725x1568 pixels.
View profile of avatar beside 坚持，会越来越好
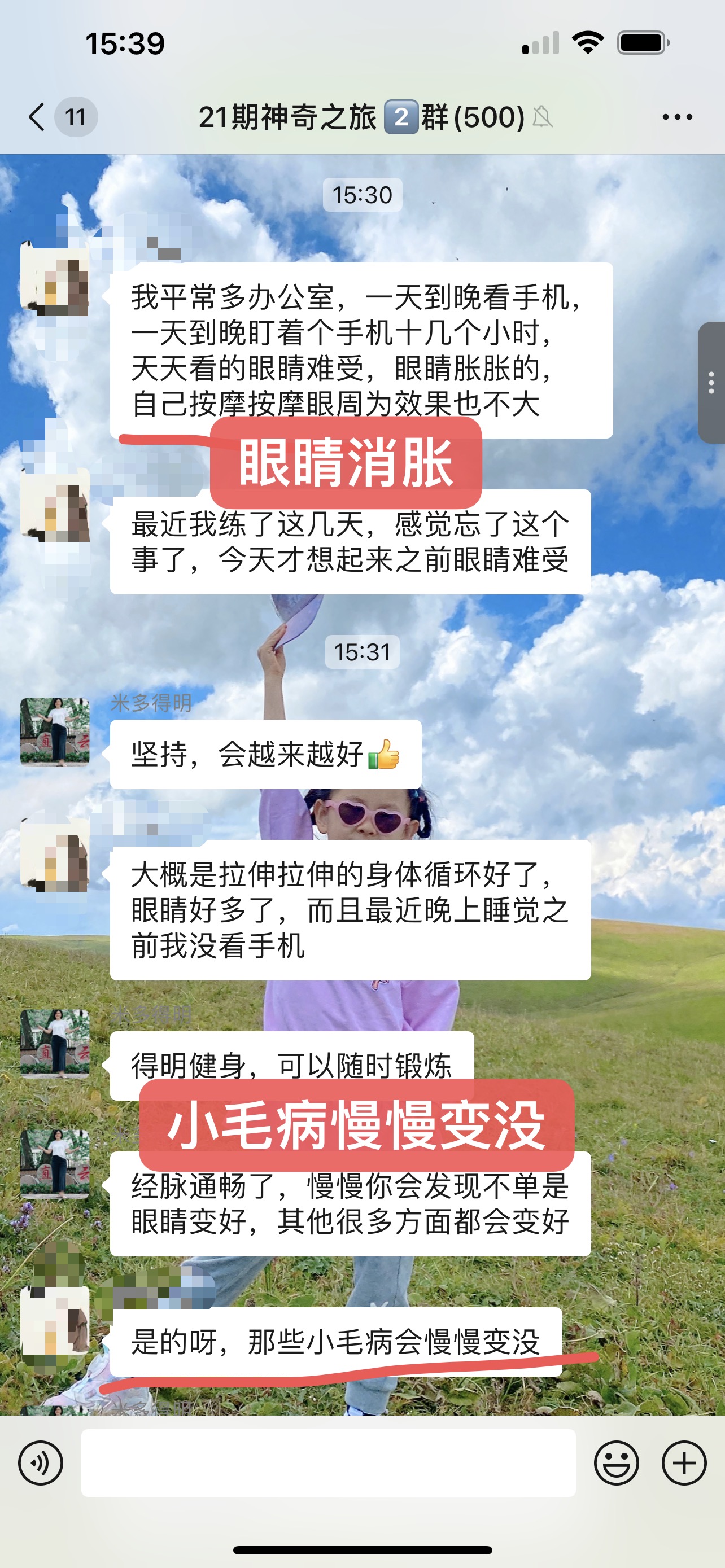(55, 732)
